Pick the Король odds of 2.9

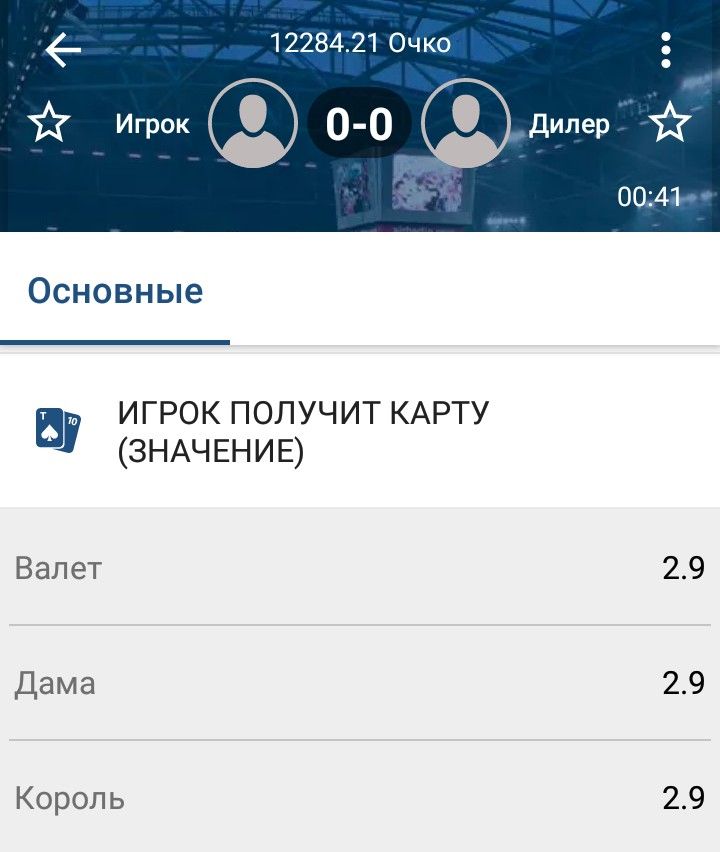click(x=360, y=798)
